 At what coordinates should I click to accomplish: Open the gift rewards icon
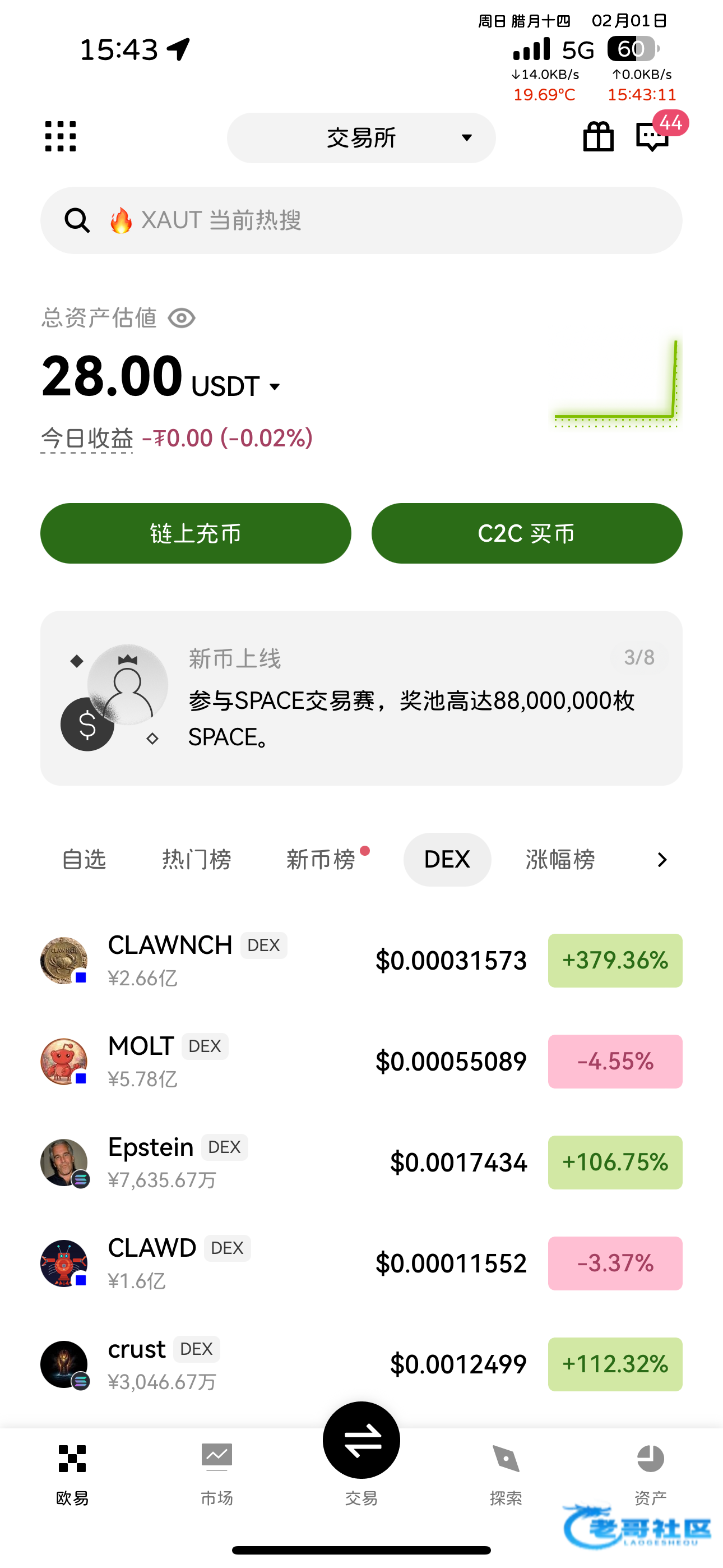click(597, 136)
